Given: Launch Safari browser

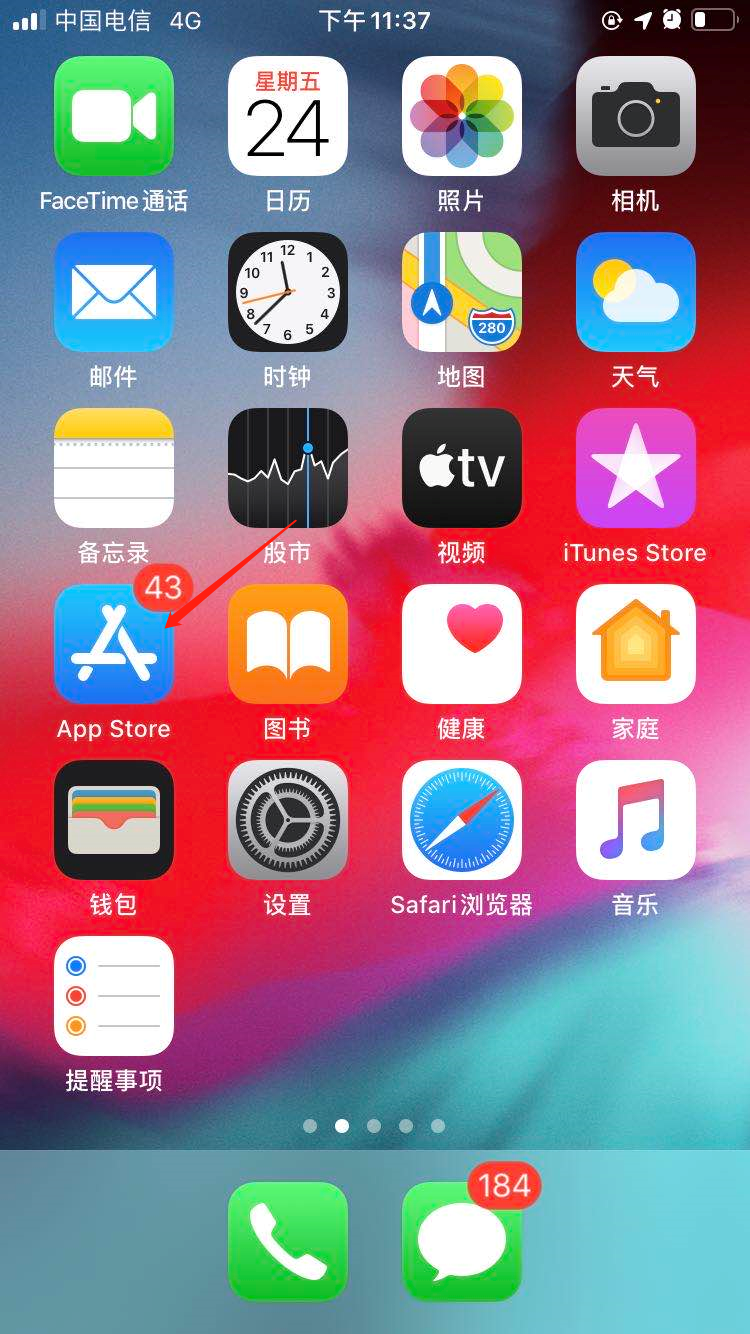Looking at the screenshot, I should 462,820.
